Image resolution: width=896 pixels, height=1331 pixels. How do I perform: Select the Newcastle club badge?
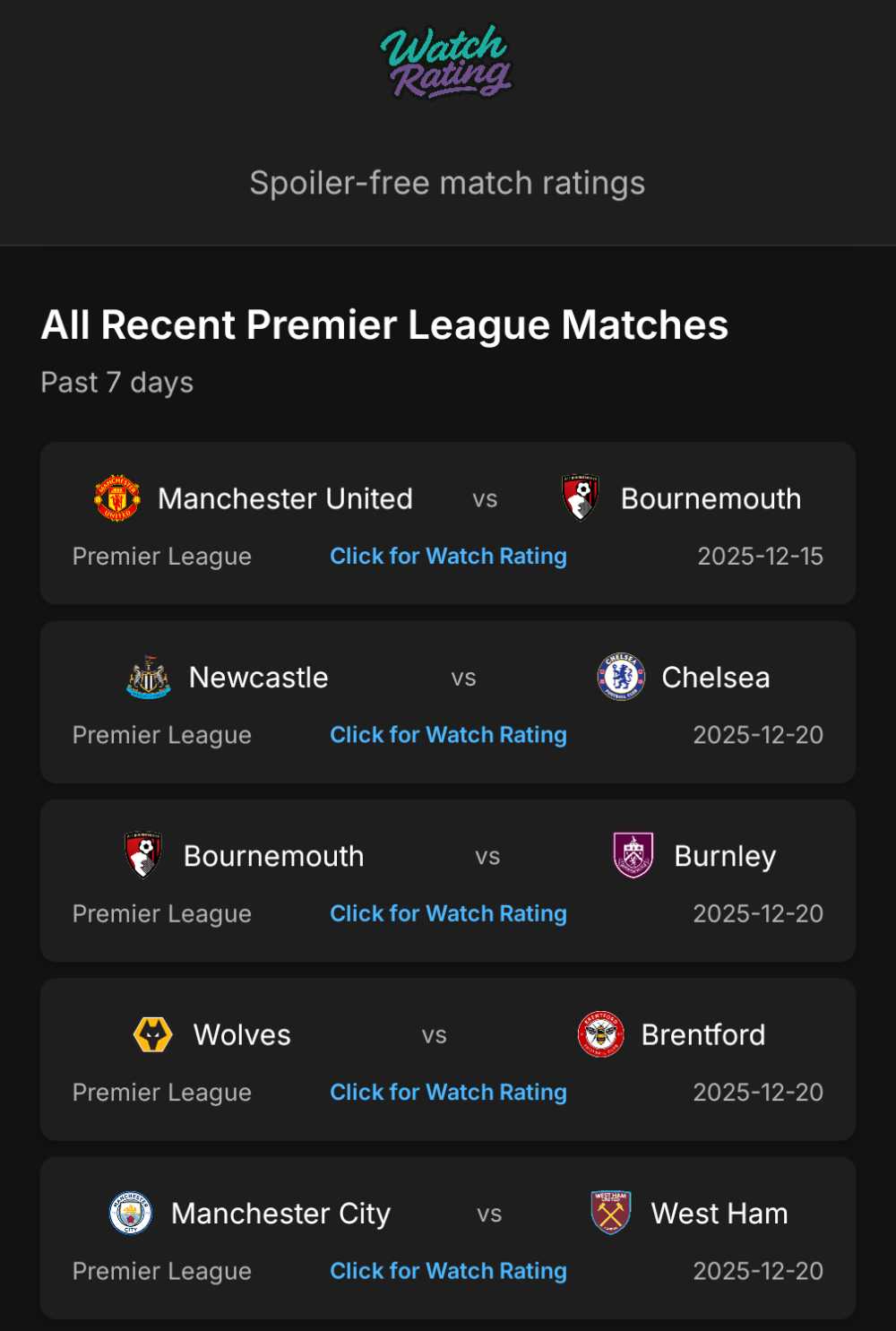click(x=147, y=678)
